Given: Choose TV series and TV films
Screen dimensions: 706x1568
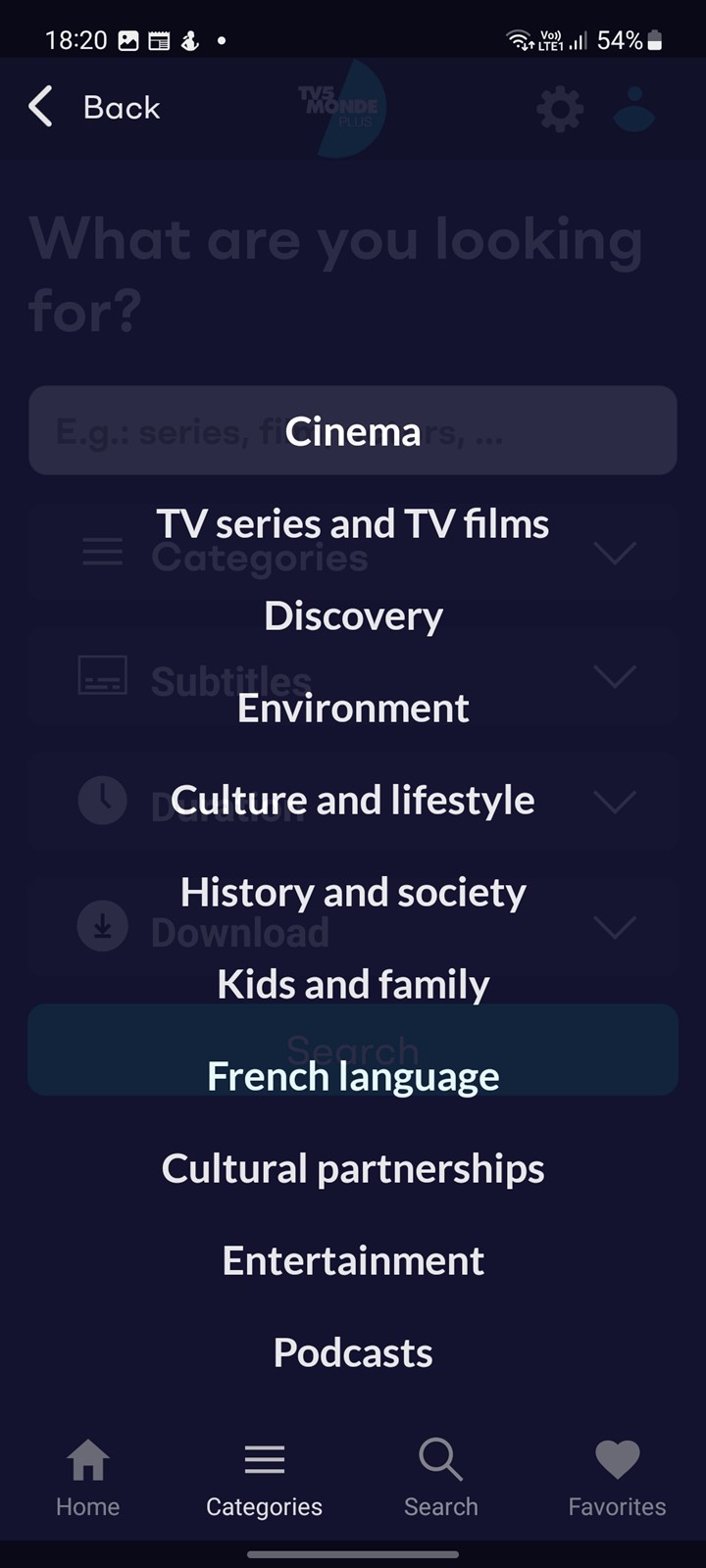Looking at the screenshot, I should [353, 523].
